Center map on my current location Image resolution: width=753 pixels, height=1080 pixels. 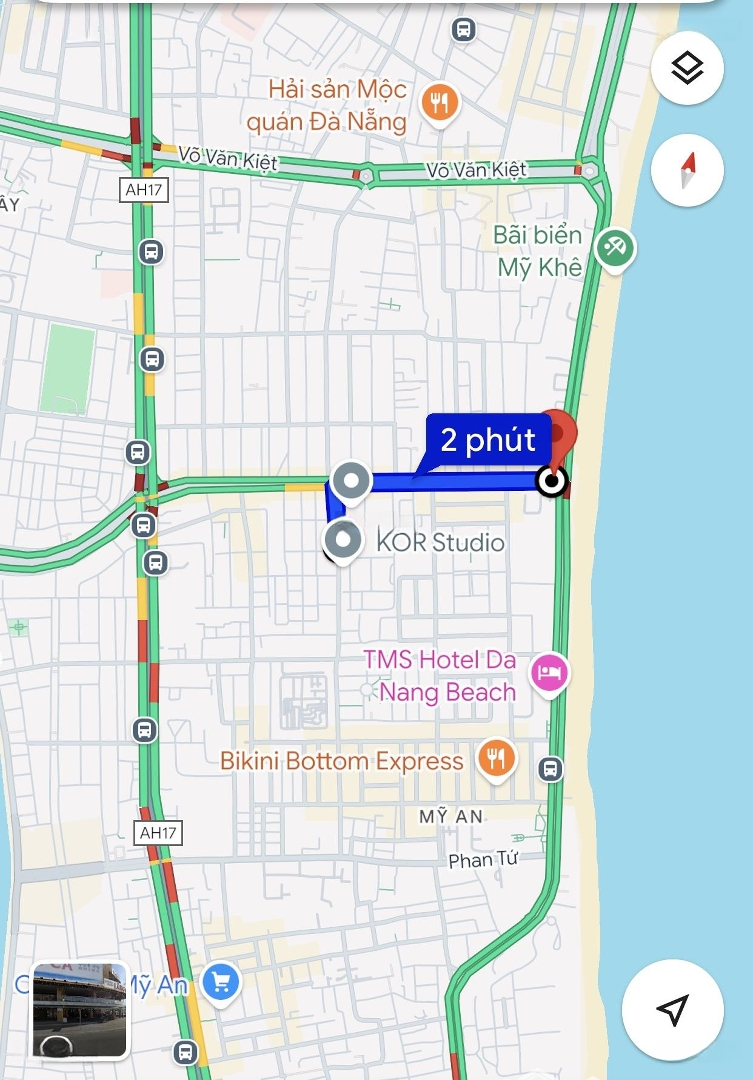674,1010
